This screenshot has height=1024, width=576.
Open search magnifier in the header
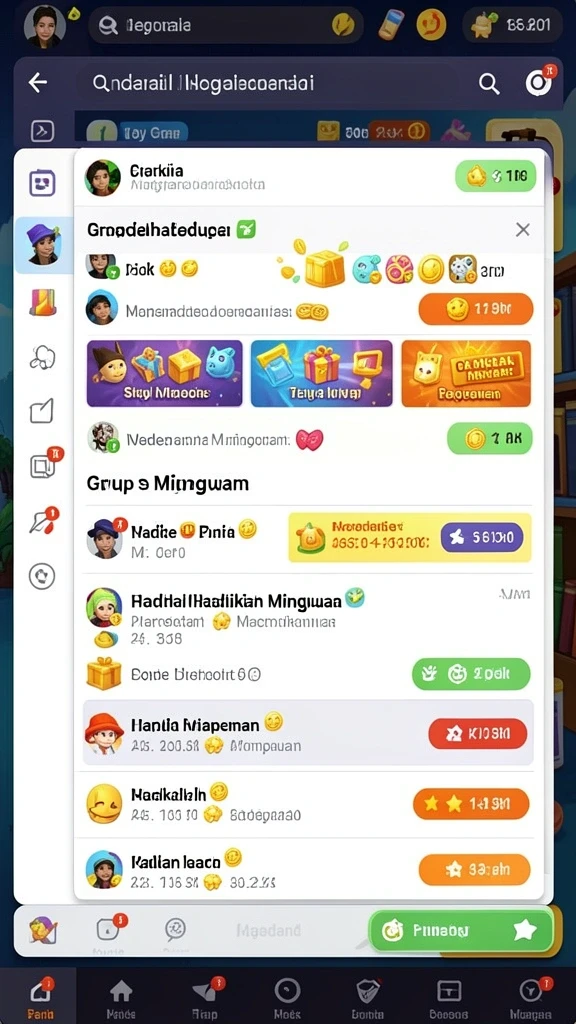[x=489, y=84]
